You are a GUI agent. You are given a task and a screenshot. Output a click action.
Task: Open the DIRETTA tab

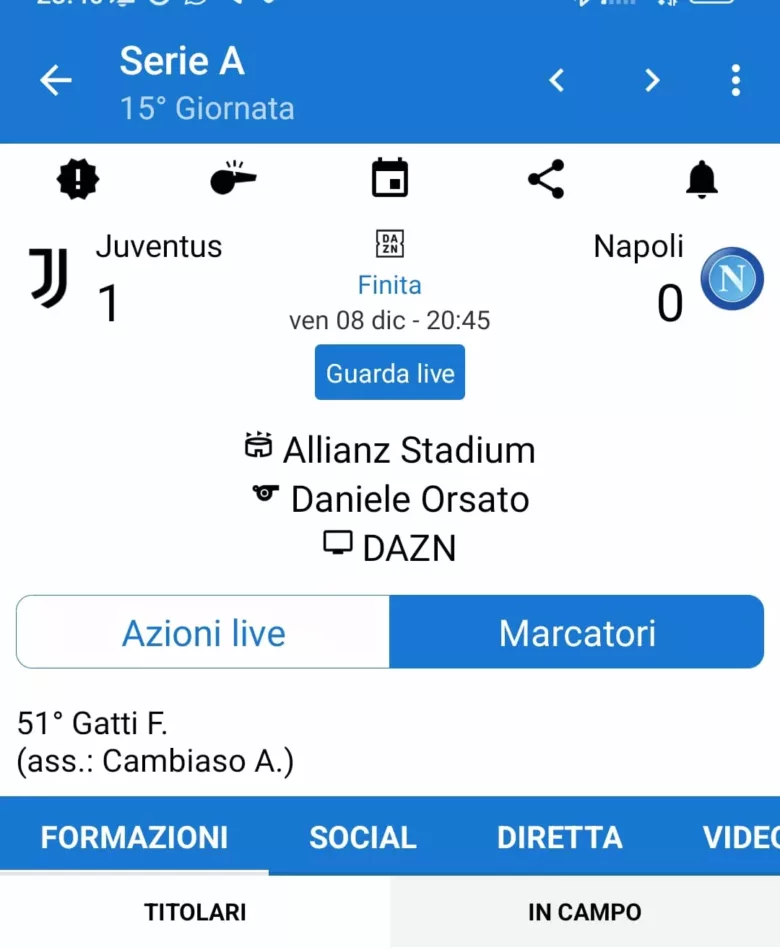(559, 837)
